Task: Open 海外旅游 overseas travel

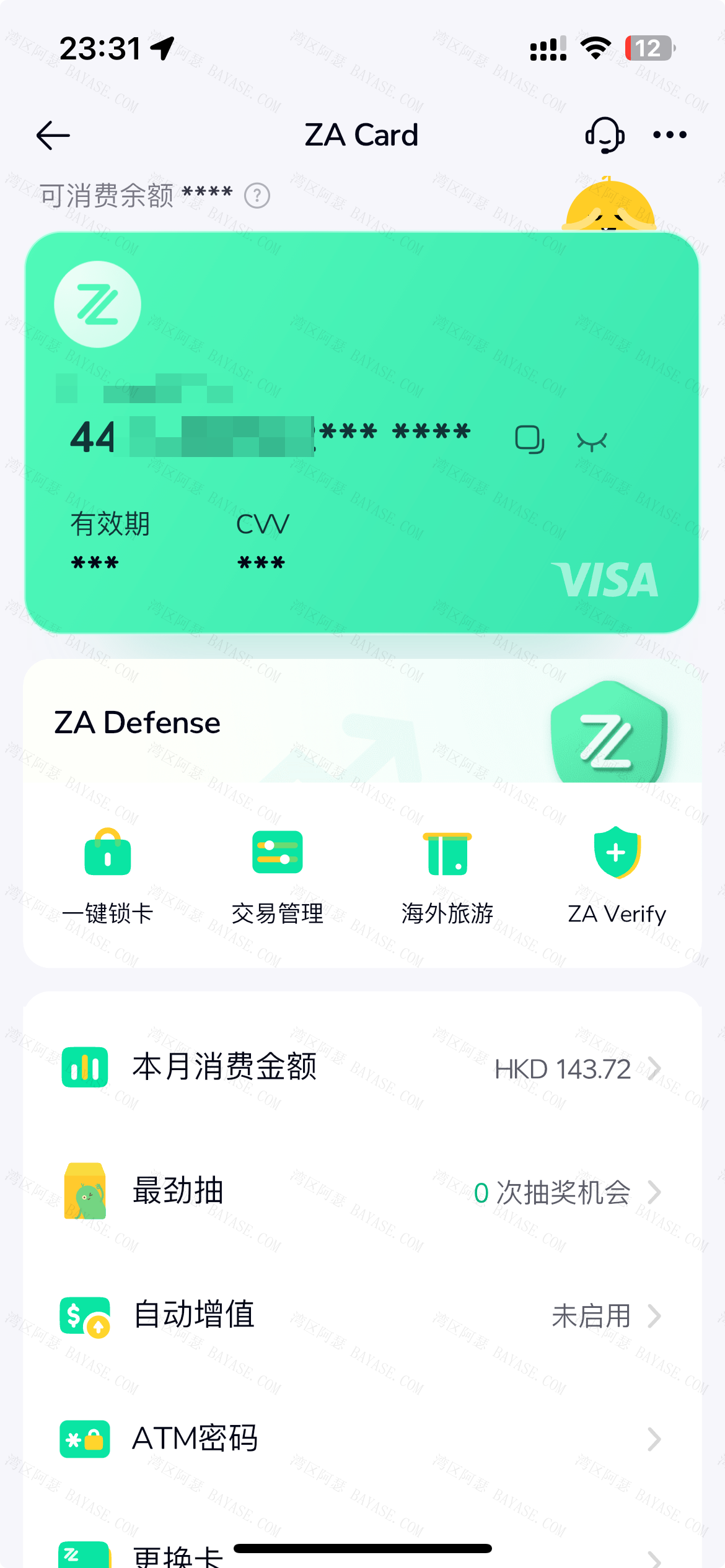Action: [x=447, y=874]
